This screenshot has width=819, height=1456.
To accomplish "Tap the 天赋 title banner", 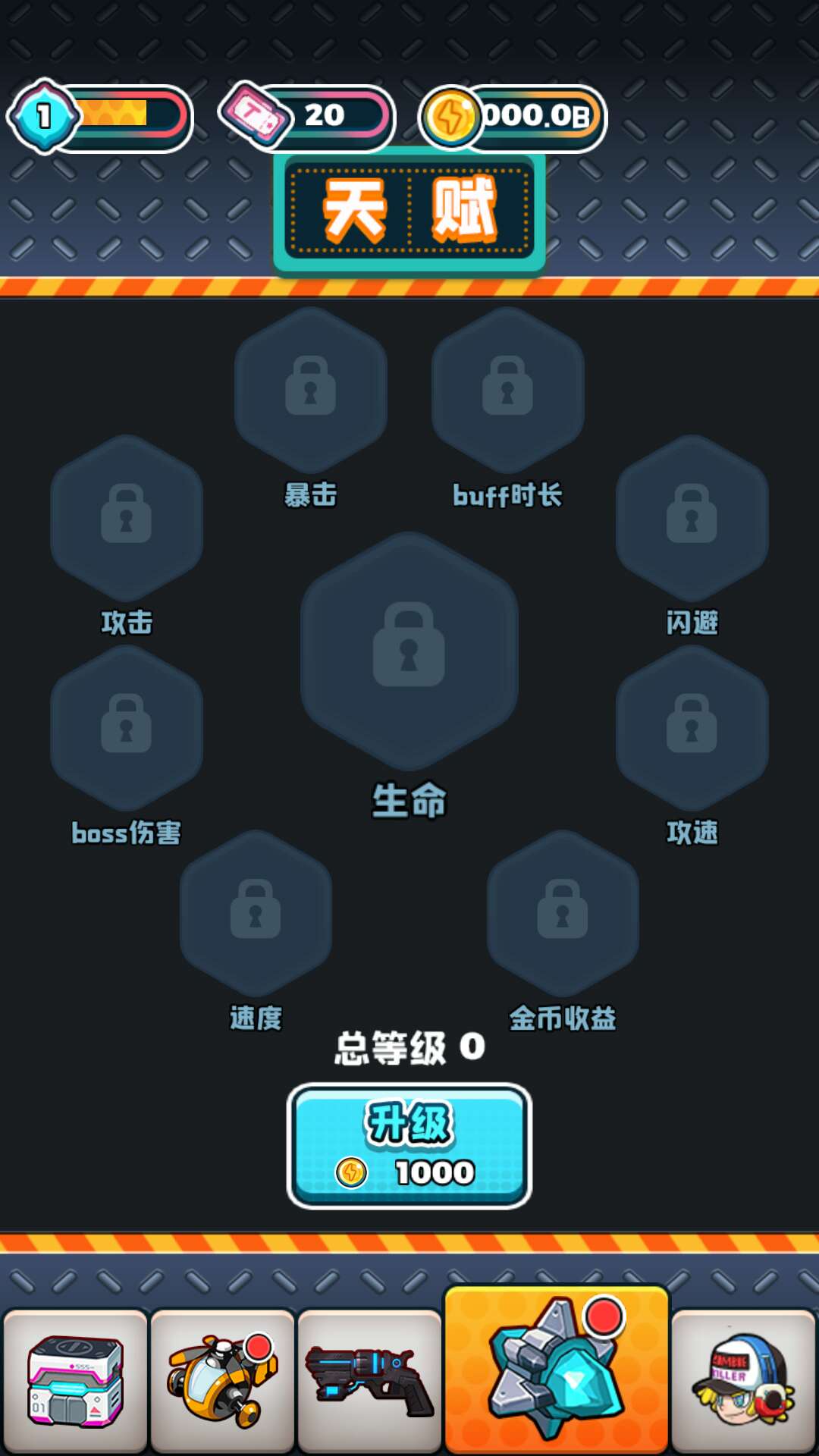I will click(409, 211).
